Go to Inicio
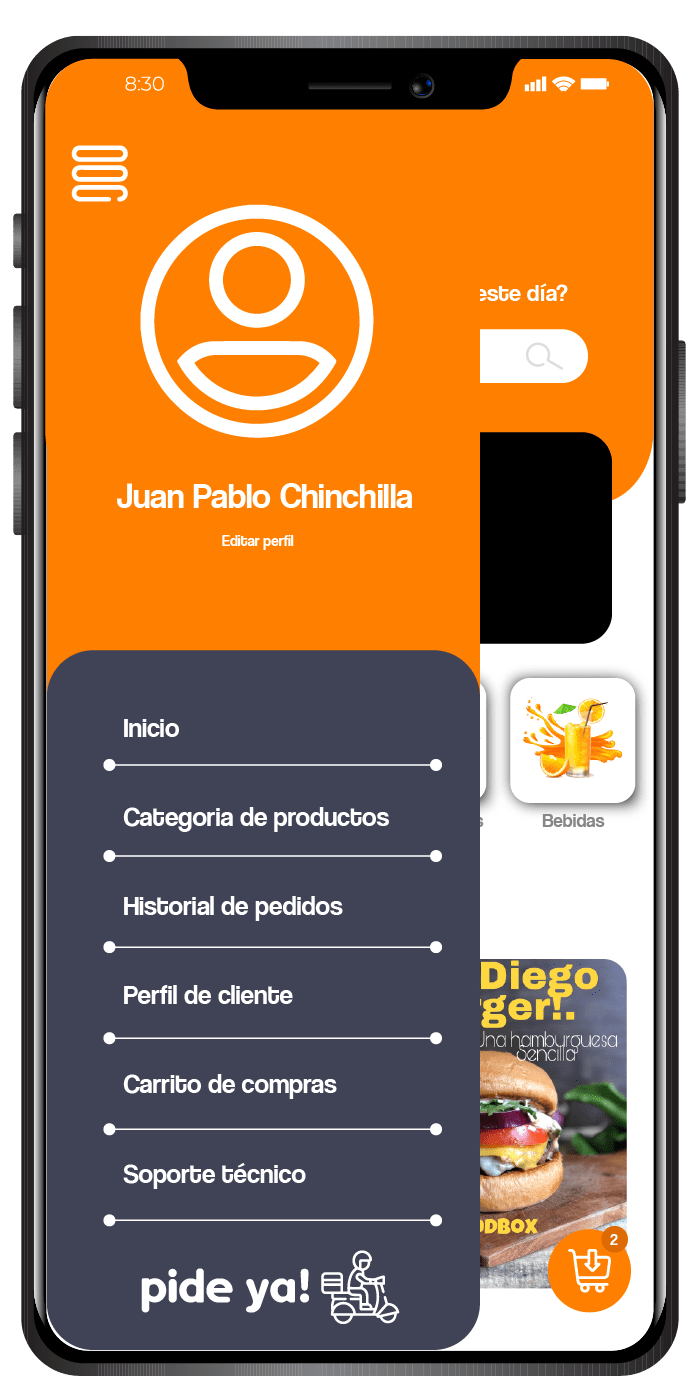 tap(151, 729)
